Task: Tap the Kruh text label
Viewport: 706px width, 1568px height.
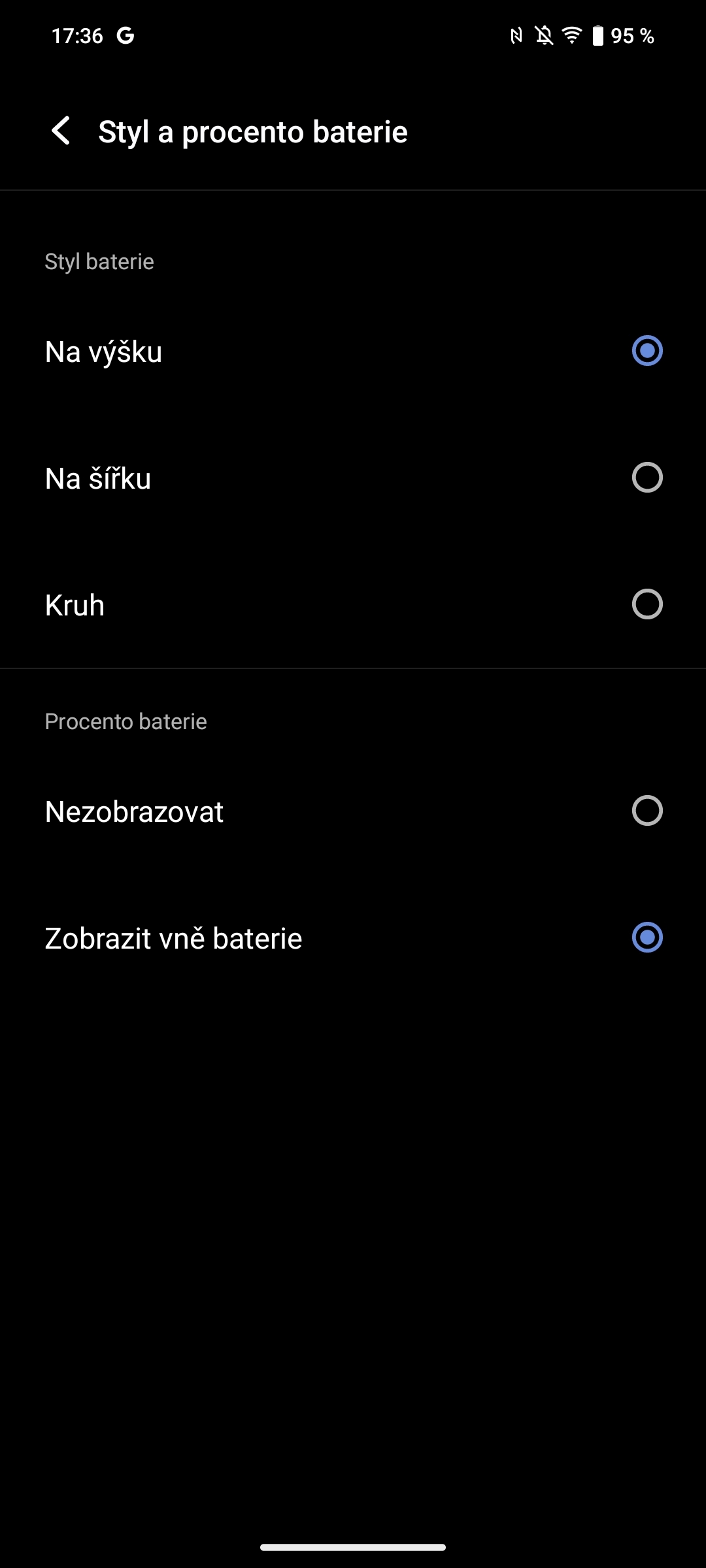Action: point(74,604)
